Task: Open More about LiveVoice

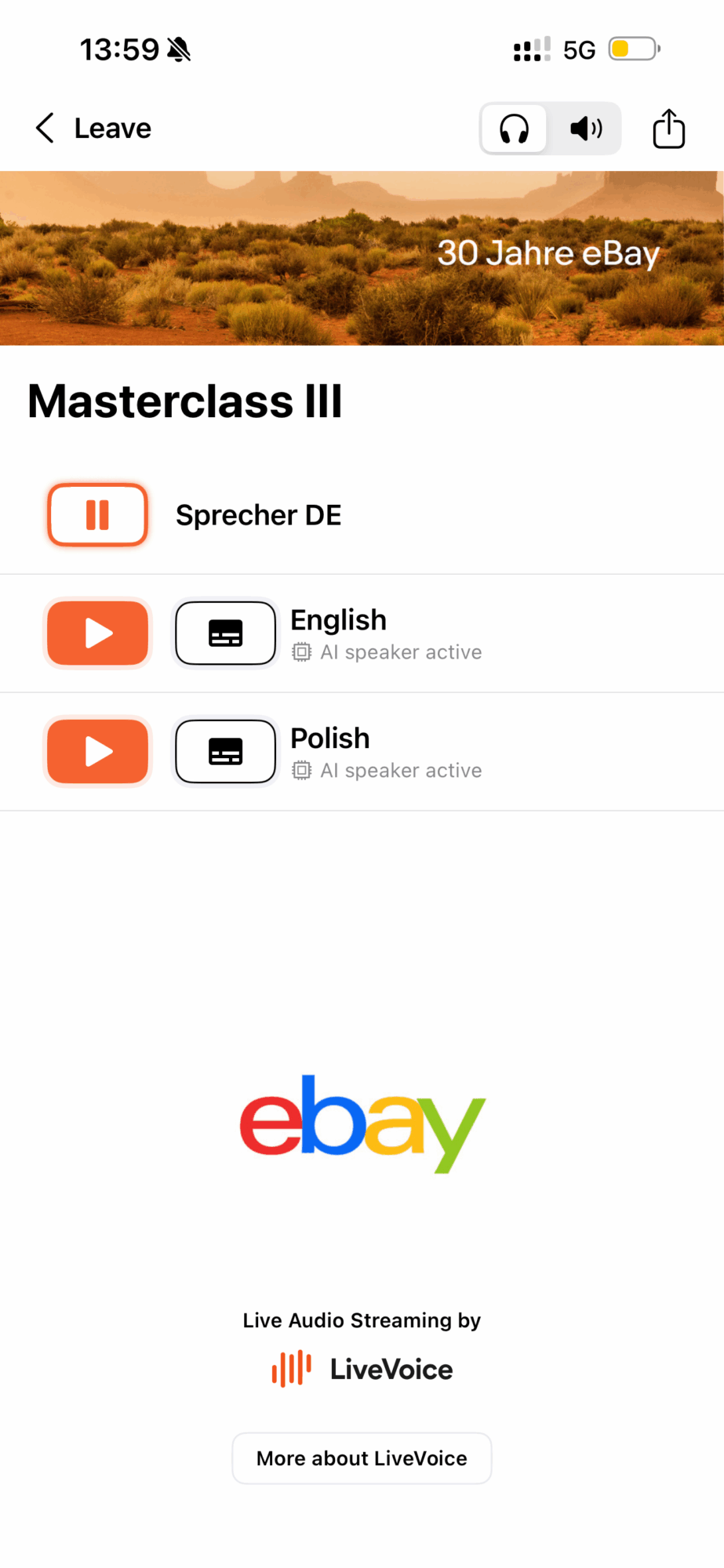Action: tap(362, 1458)
